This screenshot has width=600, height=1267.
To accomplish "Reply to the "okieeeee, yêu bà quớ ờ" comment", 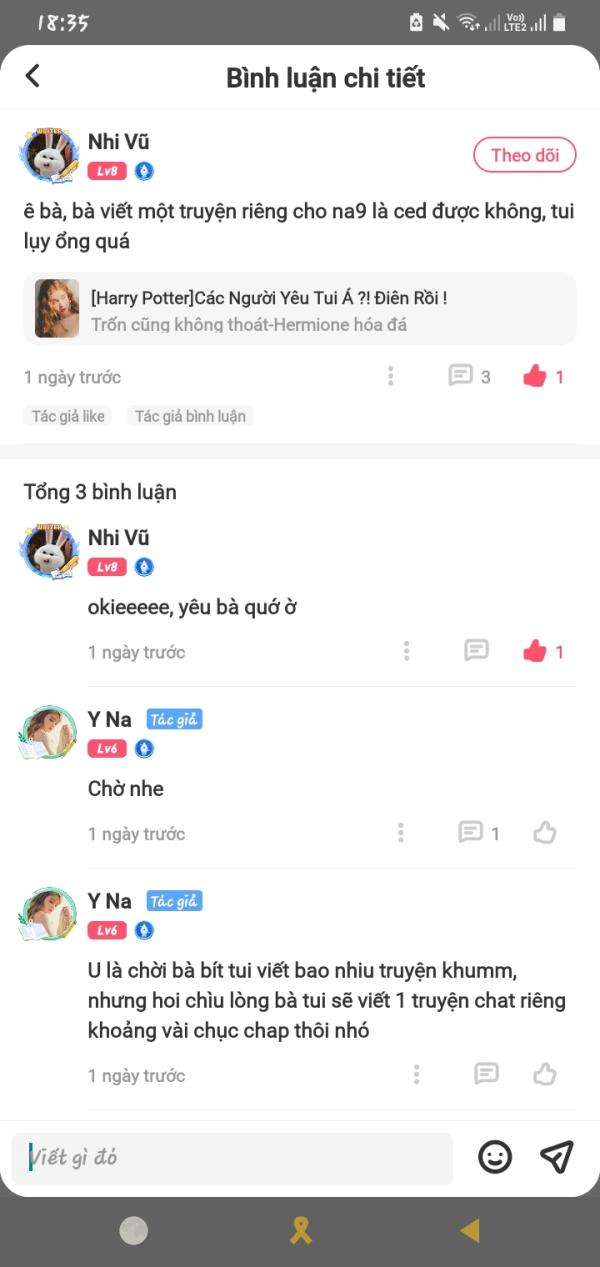I will coord(477,651).
